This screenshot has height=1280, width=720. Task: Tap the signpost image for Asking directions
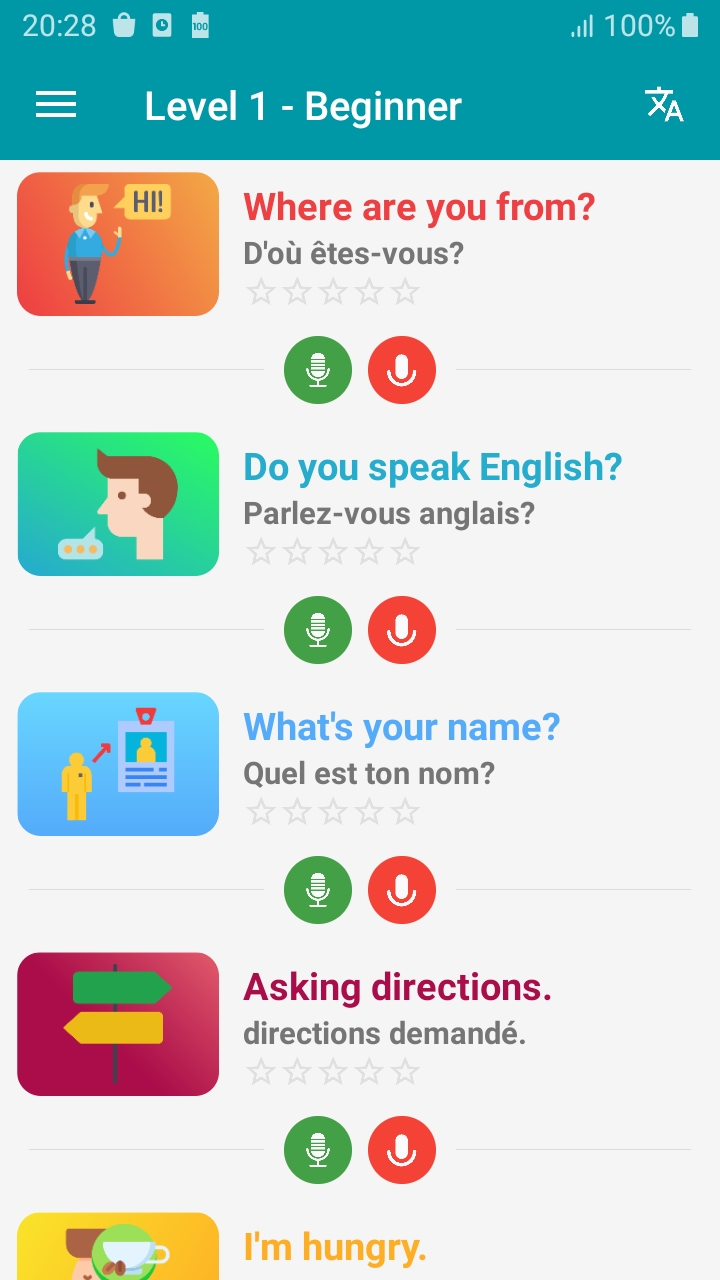click(117, 1024)
